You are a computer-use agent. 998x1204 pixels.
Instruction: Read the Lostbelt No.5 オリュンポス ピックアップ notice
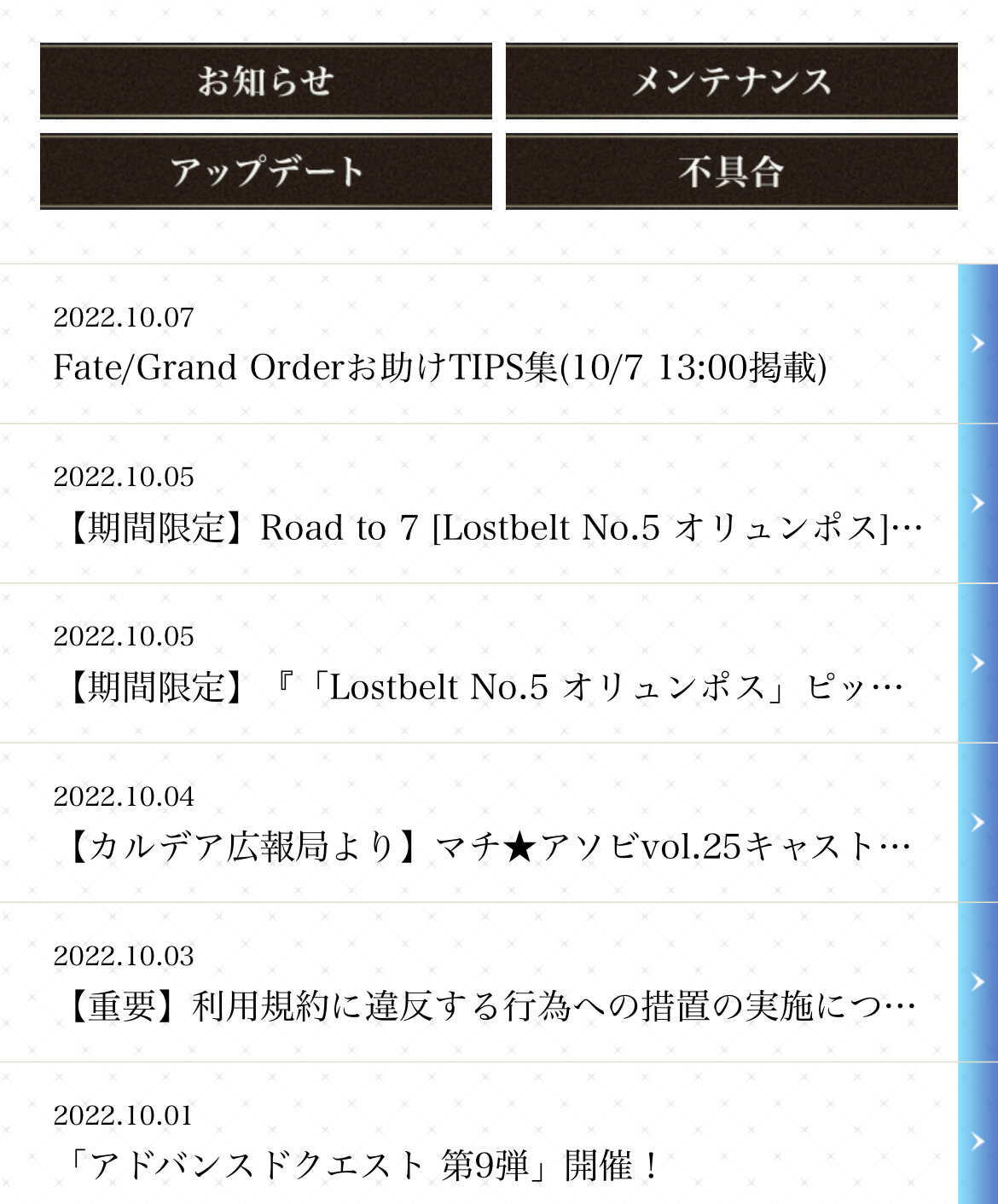click(x=482, y=687)
